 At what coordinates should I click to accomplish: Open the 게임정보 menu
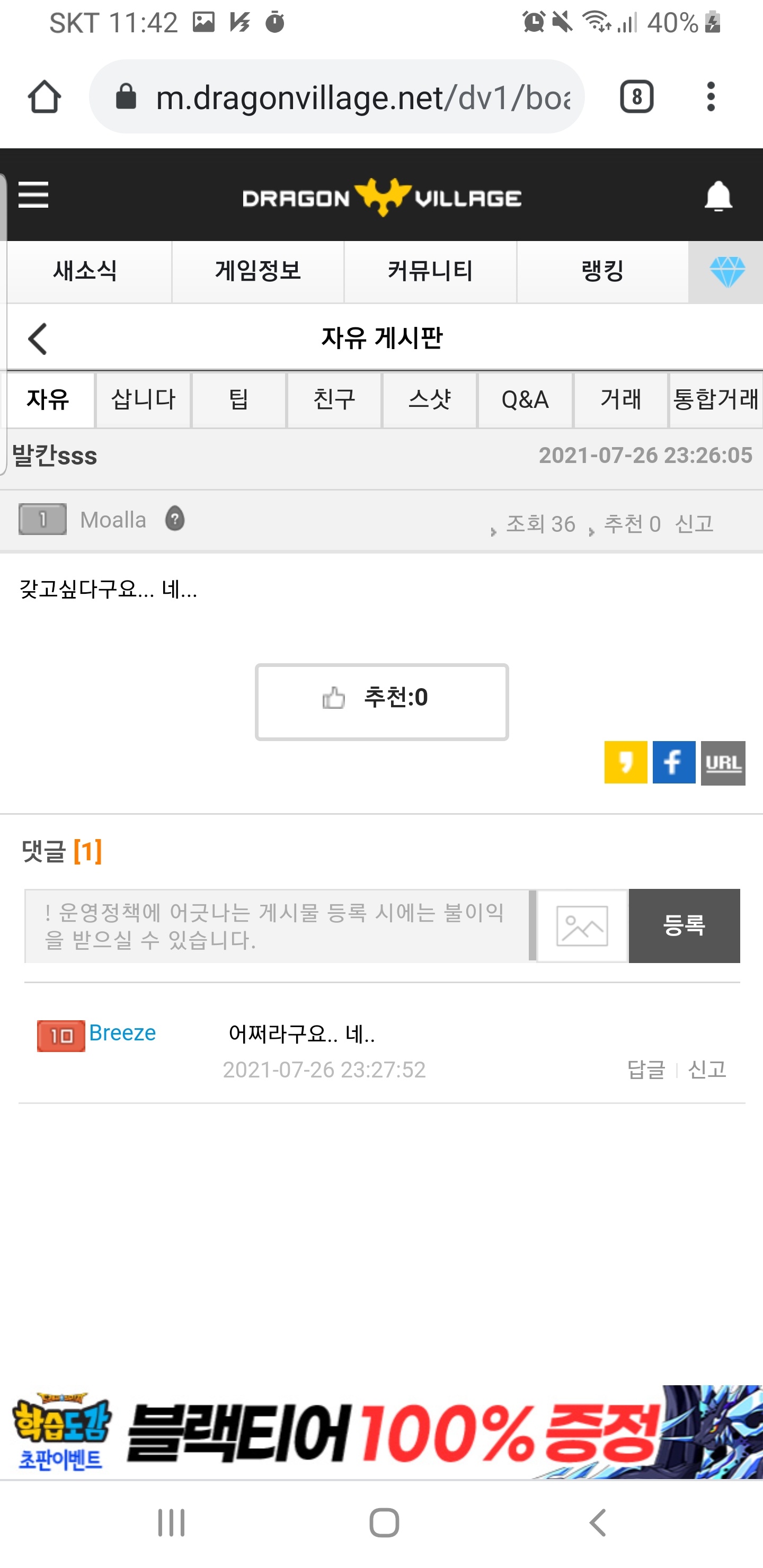tap(258, 271)
